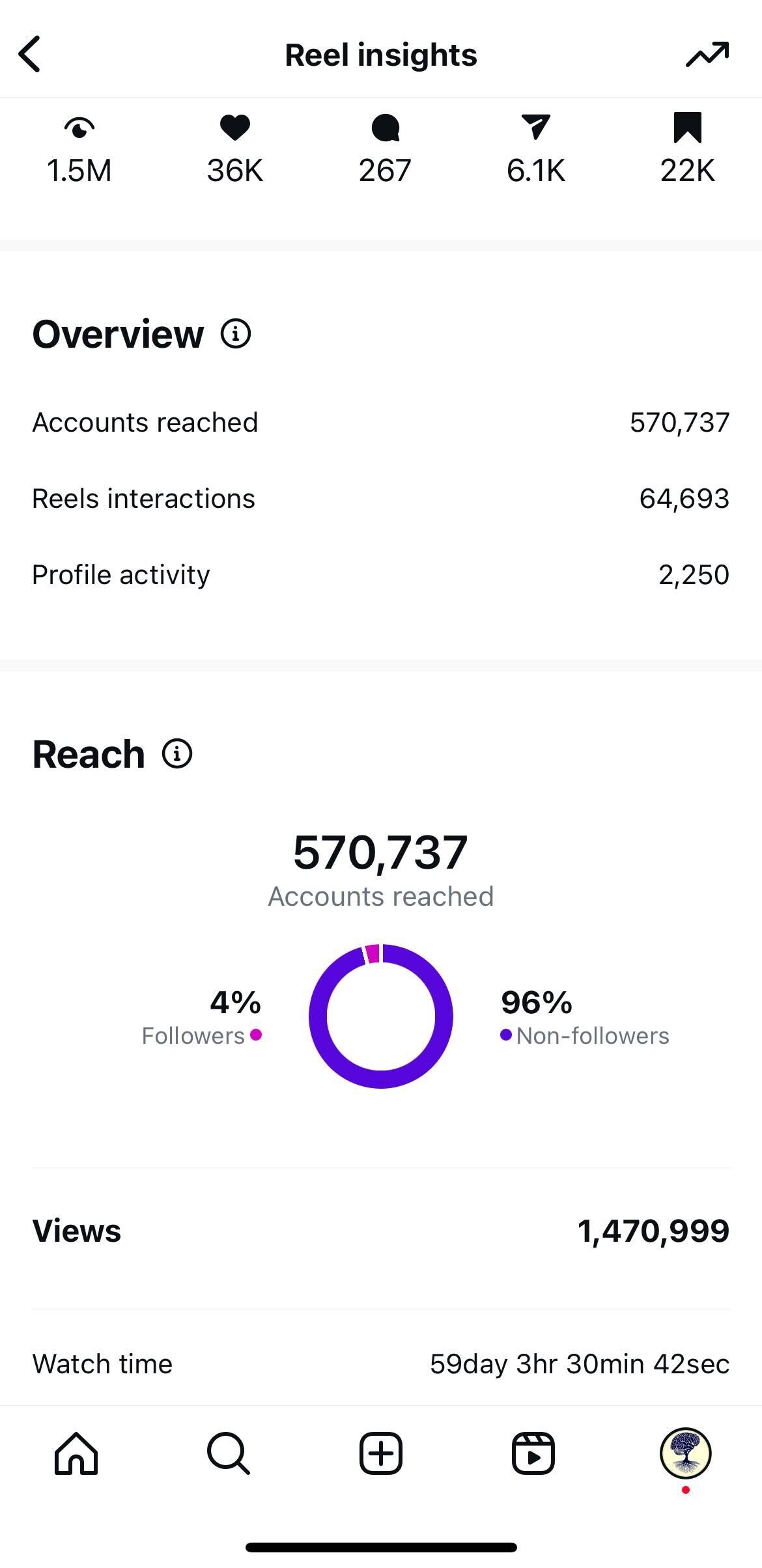Viewport: 762px width, 1568px height.
Task: Open the info icon next to Overview
Action: (236, 334)
